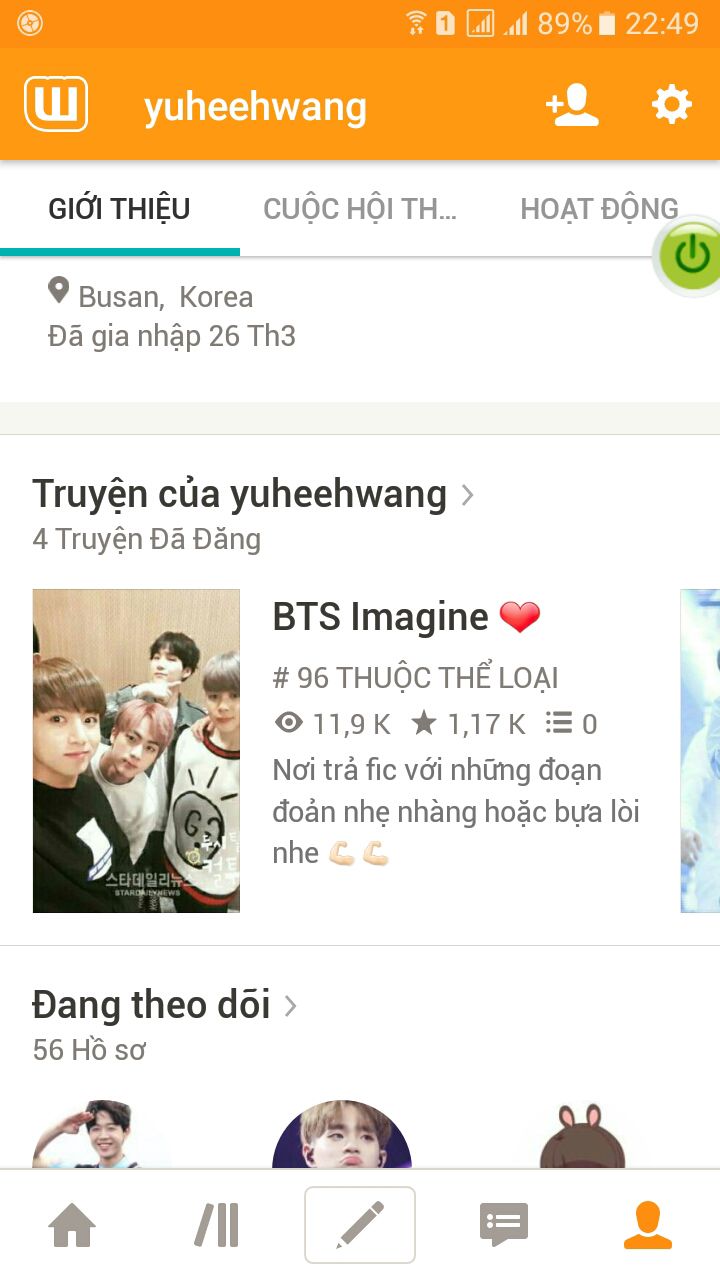
Task: Tap the green floating power button
Action: click(691, 256)
